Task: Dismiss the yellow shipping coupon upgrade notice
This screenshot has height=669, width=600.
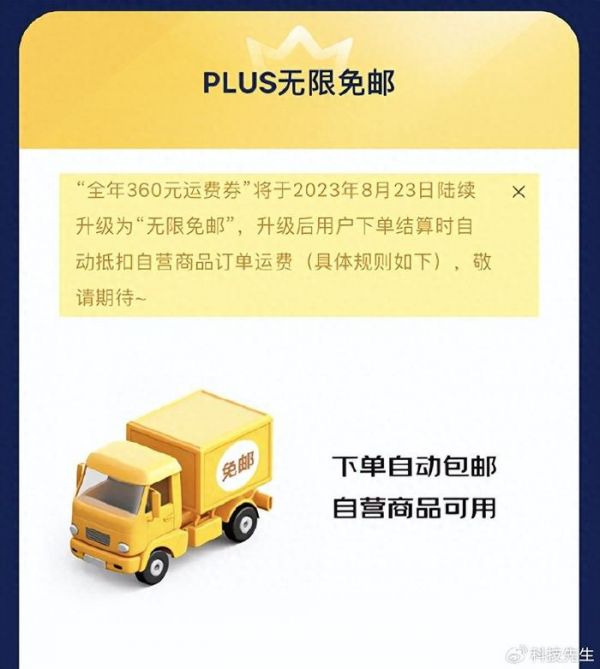Action: tap(518, 193)
